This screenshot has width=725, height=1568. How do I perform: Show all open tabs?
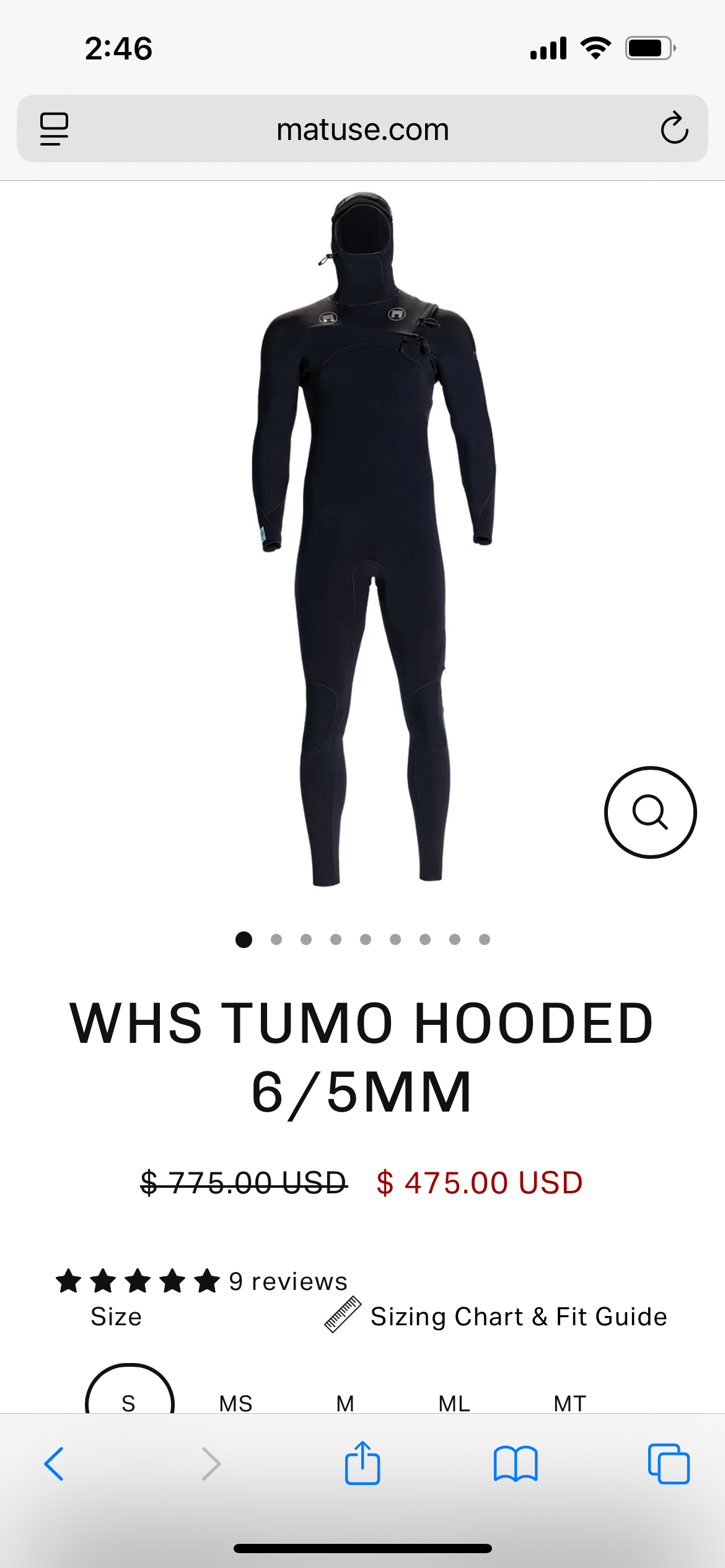coord(668,1464)
